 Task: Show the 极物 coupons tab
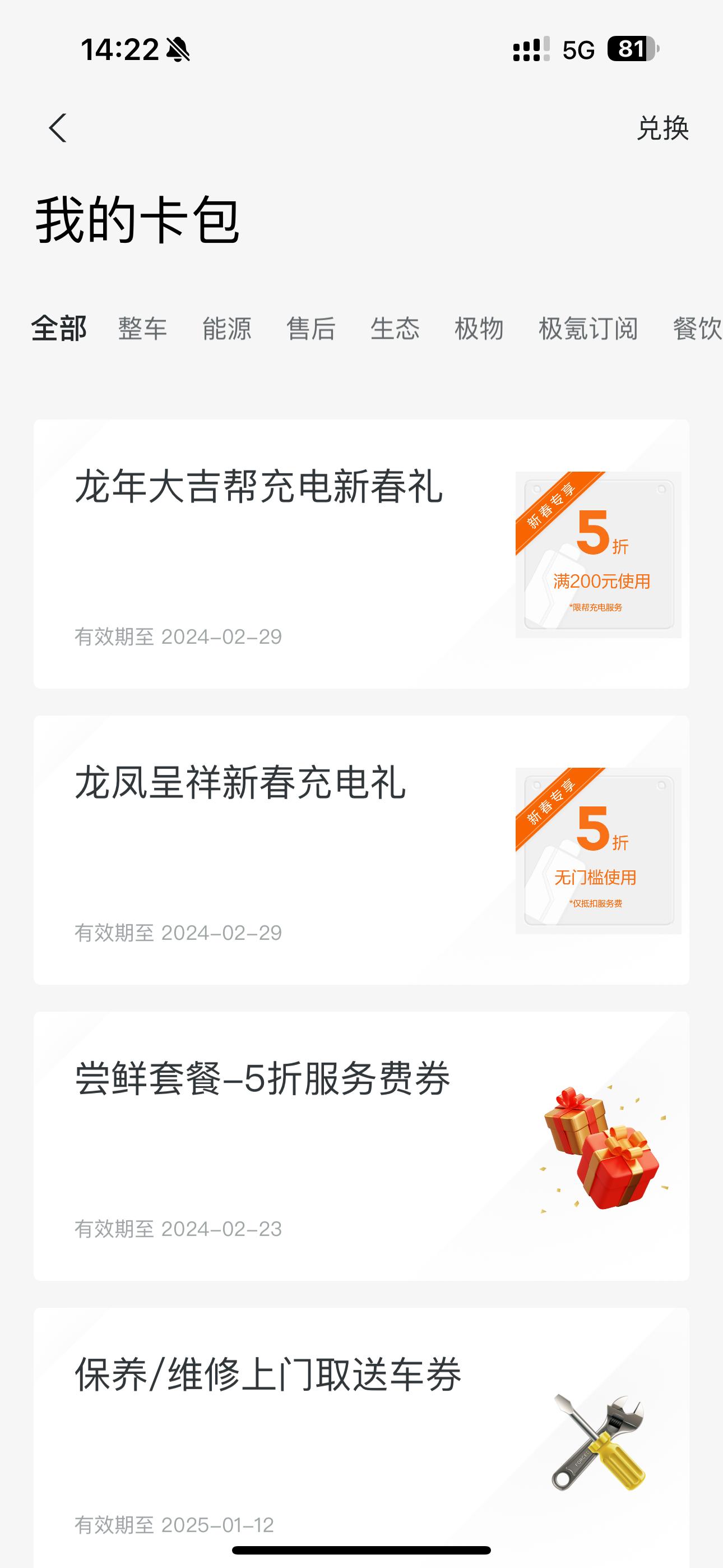(479, 329)
